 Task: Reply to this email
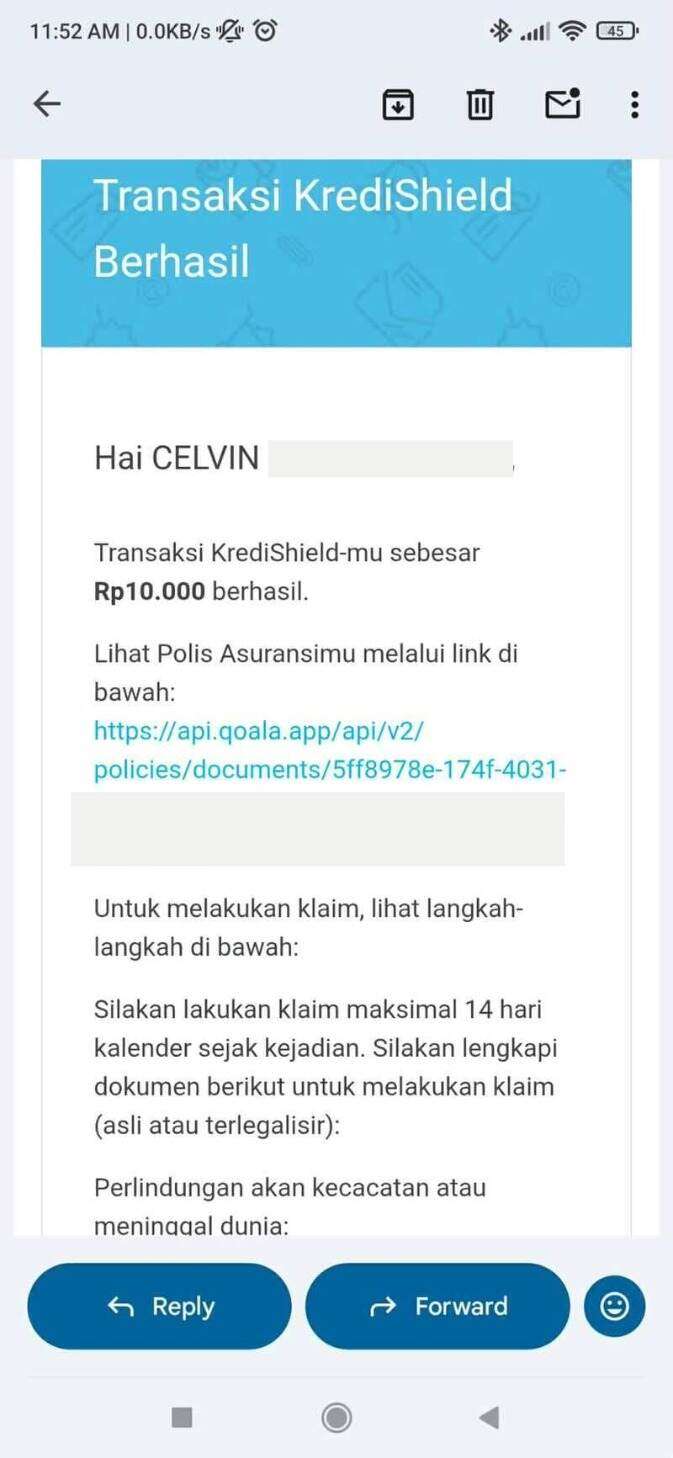point(160,1306)
